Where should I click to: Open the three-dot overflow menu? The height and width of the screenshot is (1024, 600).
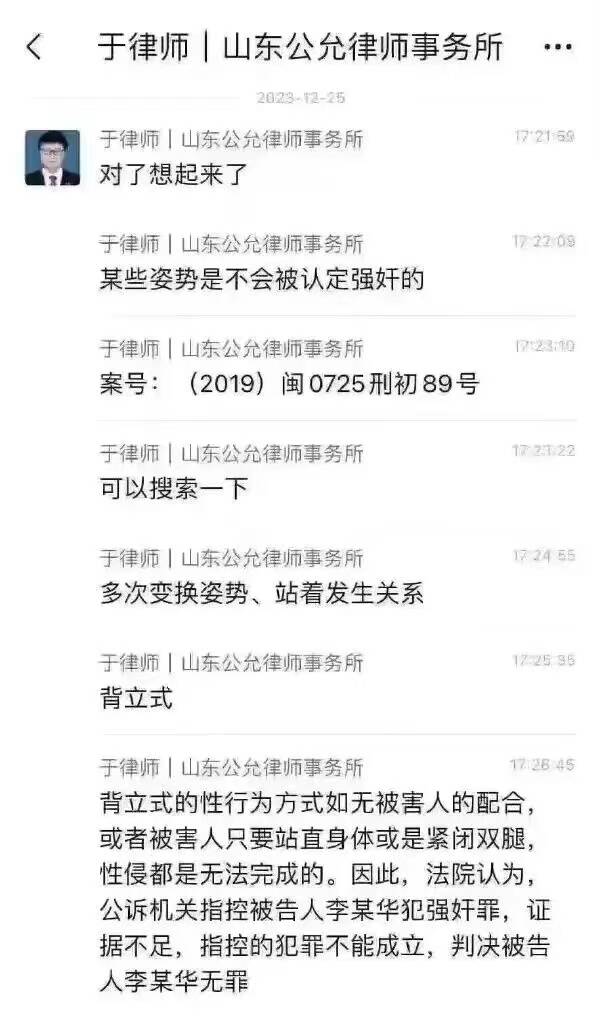click(557, 47)
